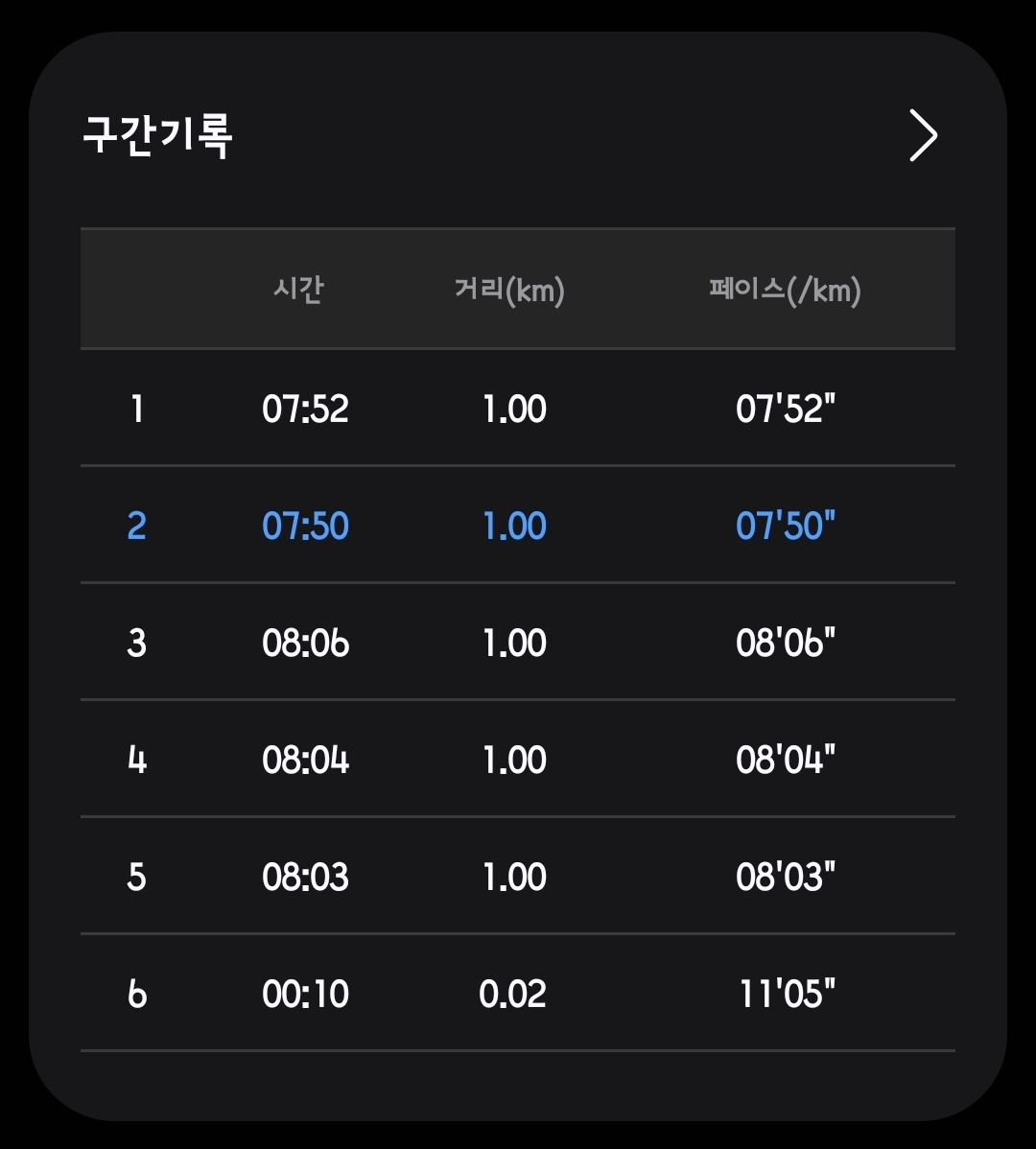Tap the 08'04" pace in lap 4
Viewport: 1036px width, 1149px height.
click(787, 759)
